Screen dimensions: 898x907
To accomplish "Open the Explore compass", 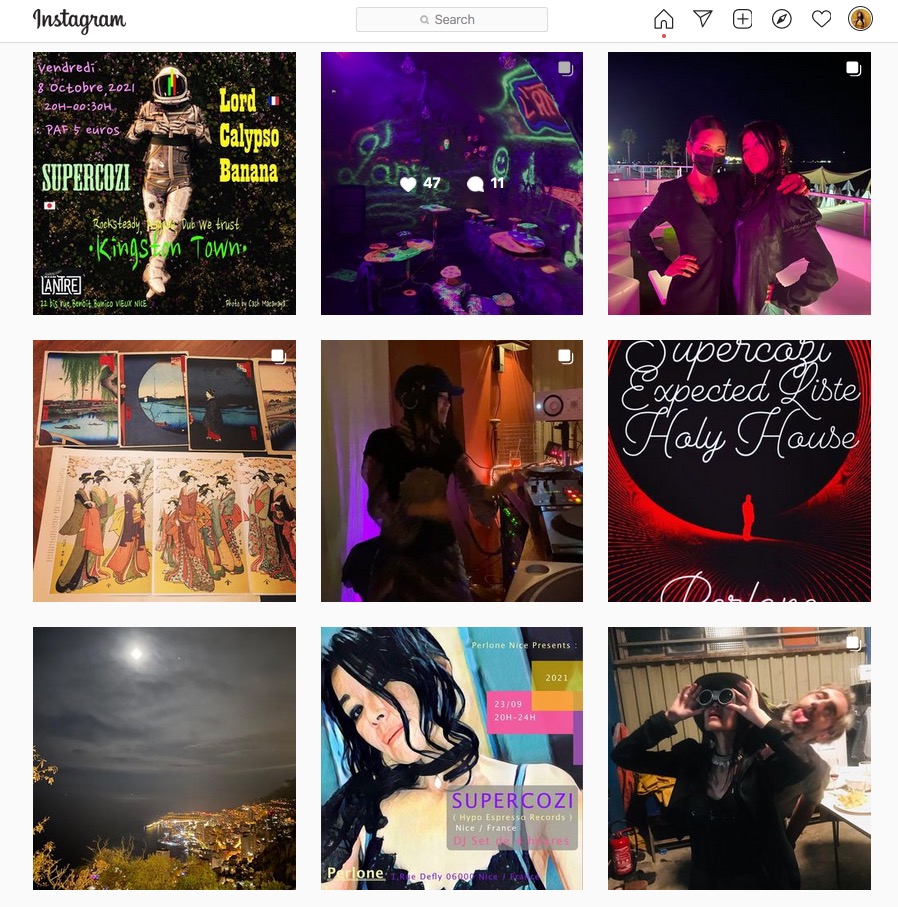I will (782, 19).
